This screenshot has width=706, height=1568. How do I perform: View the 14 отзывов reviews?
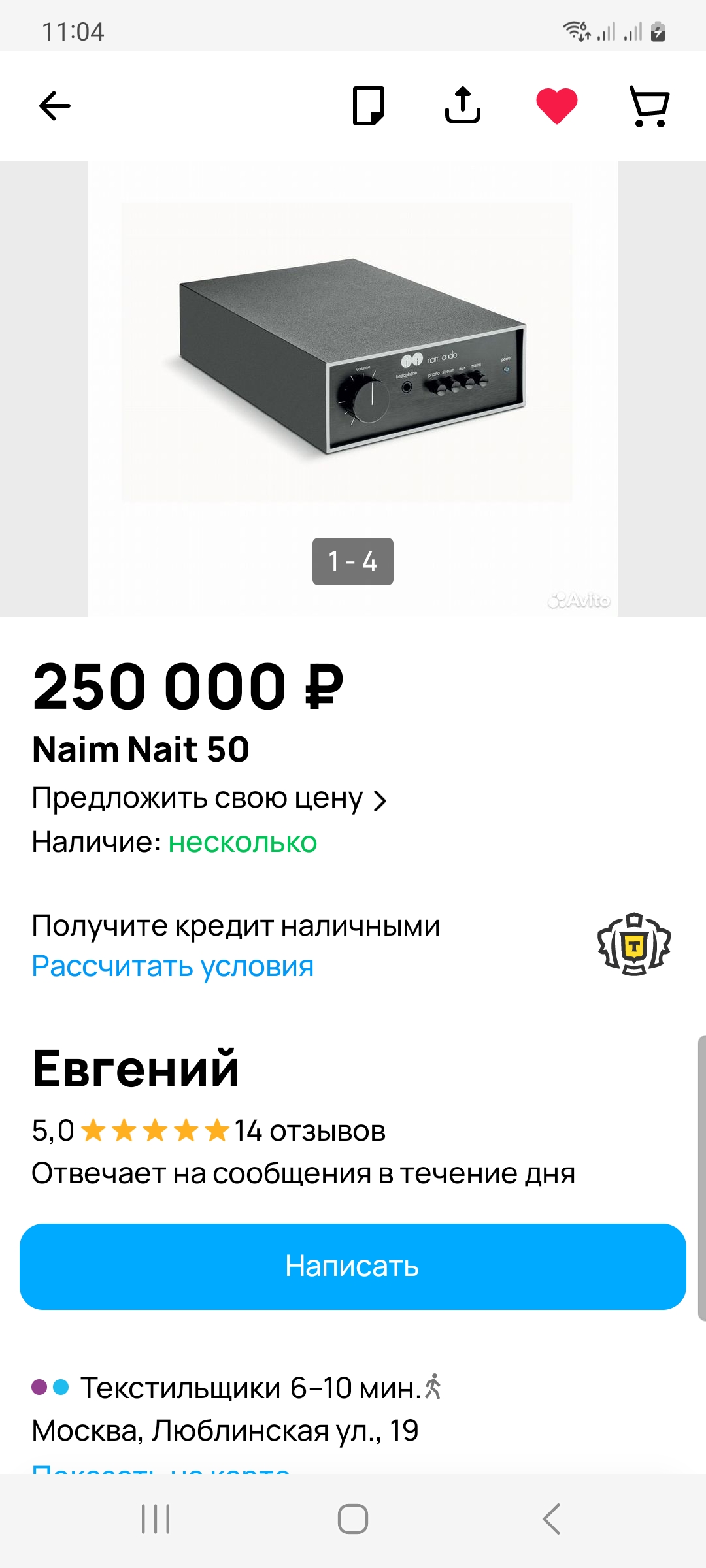(x=310, y=1131)
